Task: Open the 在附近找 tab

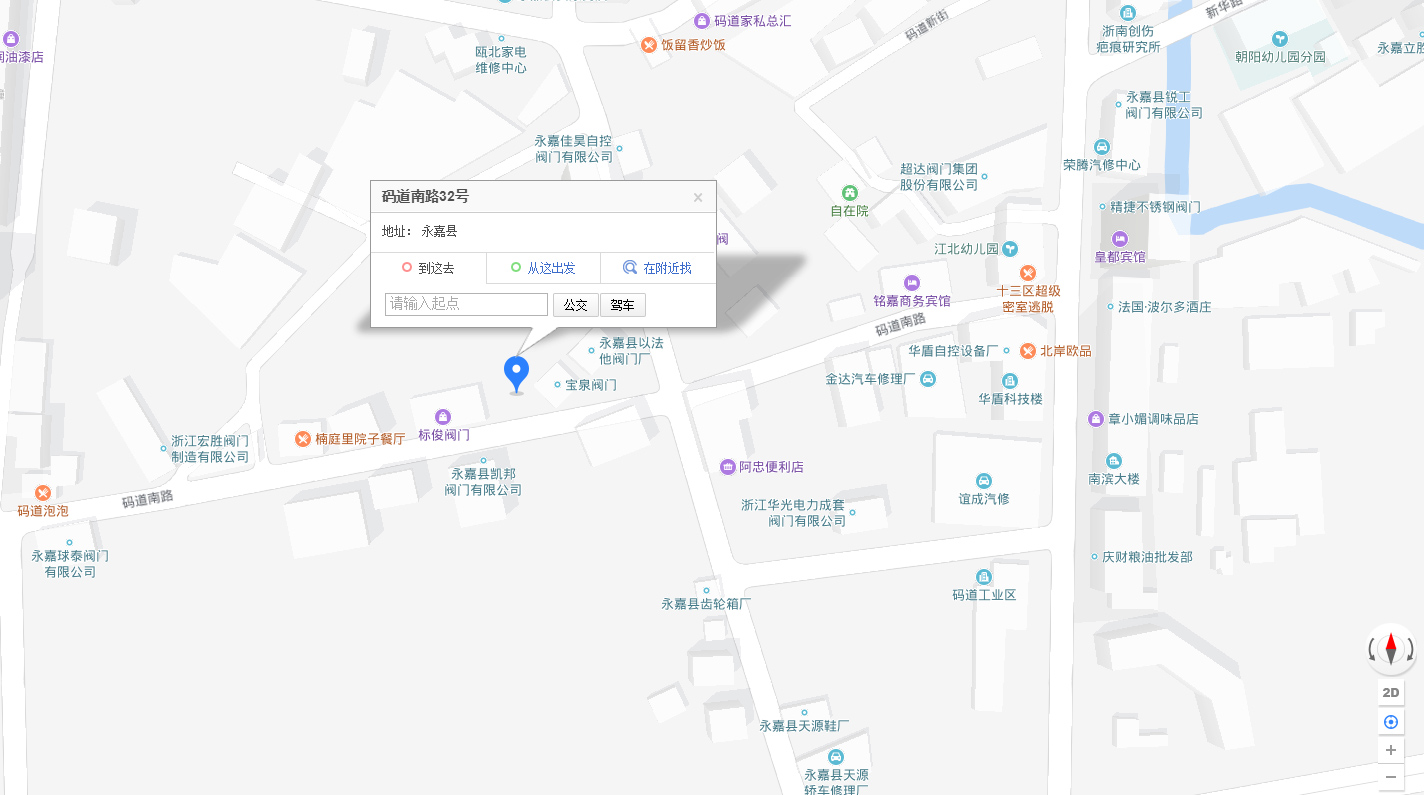Action: [x=657, y=268]
